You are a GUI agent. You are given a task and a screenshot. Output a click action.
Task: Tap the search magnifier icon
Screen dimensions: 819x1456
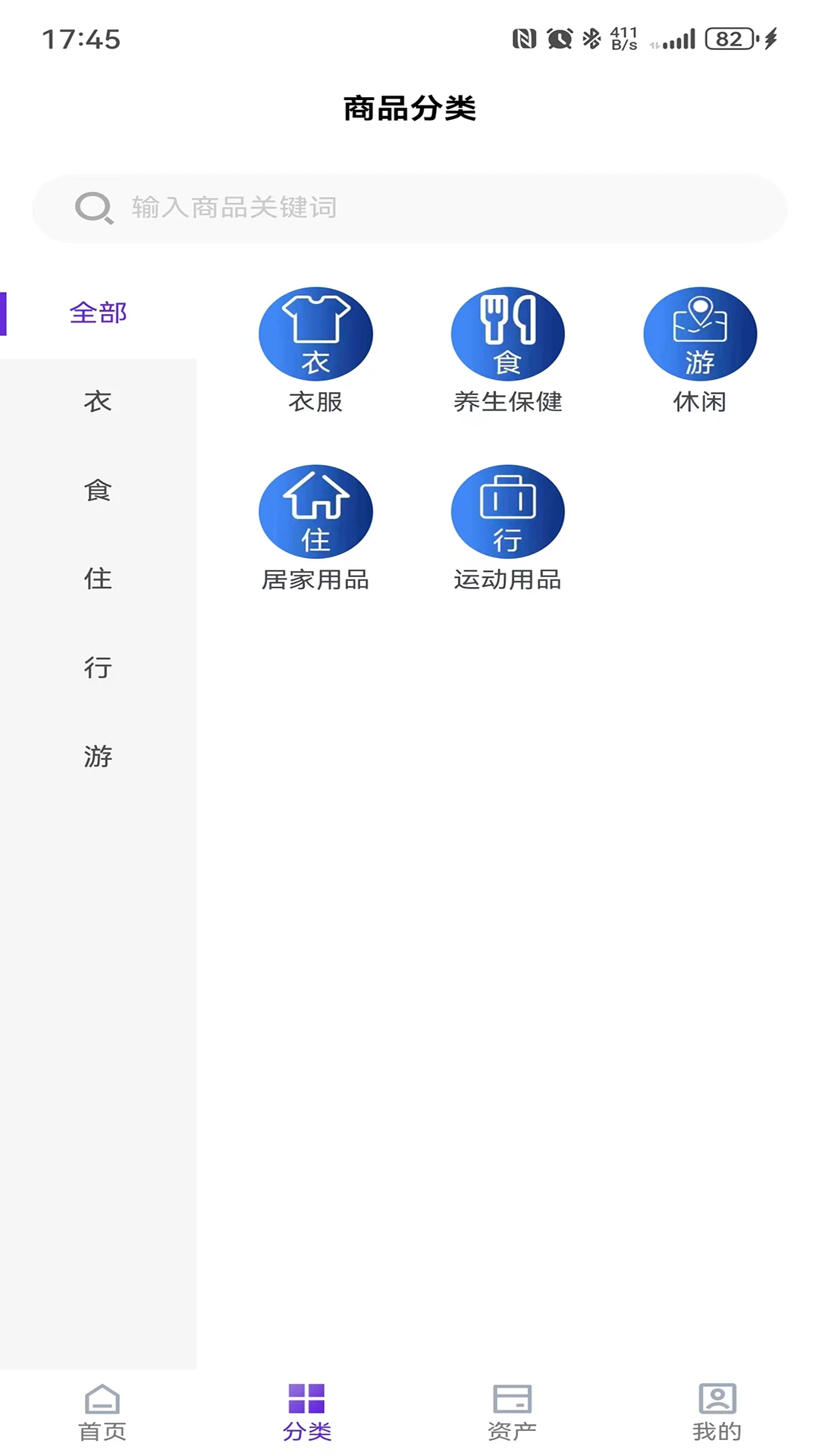[91, 207]
